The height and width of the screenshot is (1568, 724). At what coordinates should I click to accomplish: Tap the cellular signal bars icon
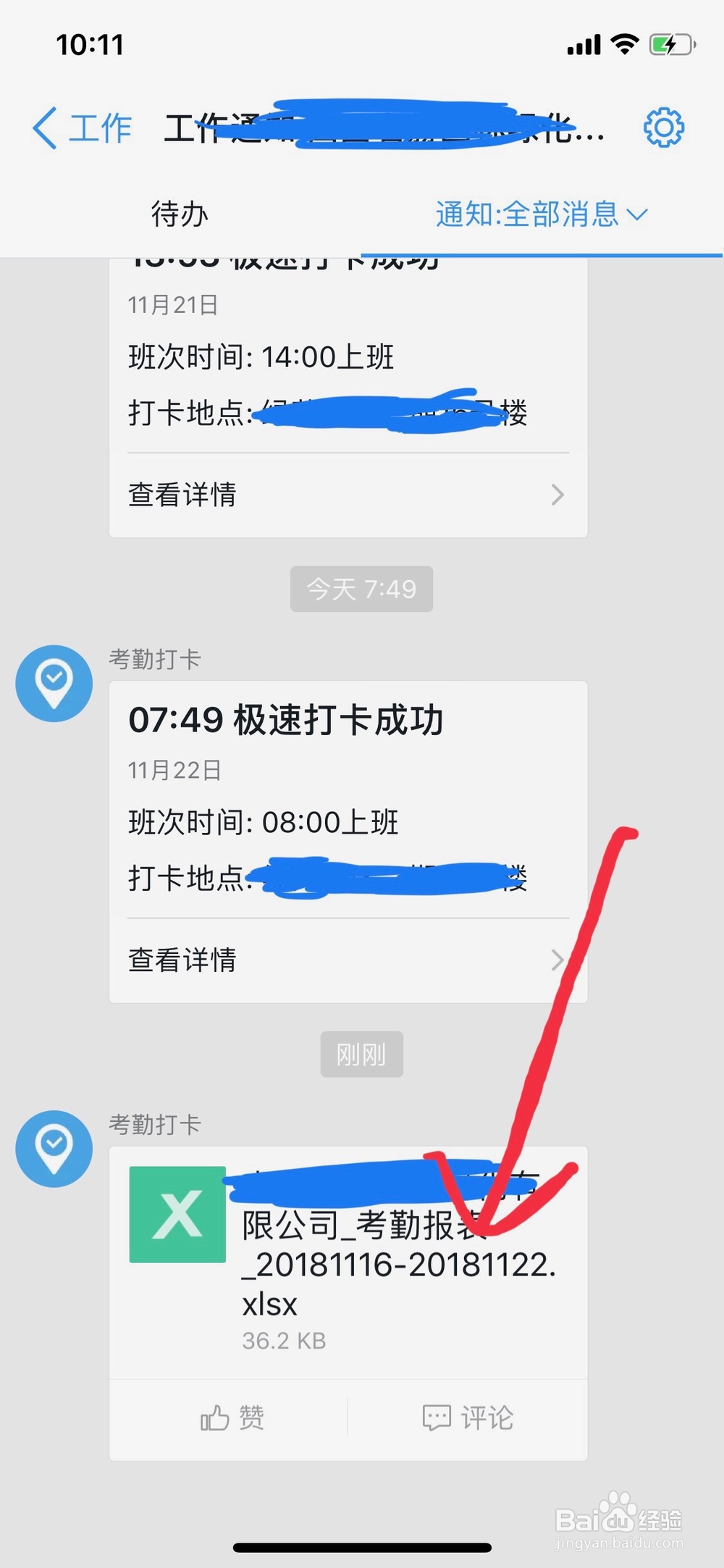[584, 43]
